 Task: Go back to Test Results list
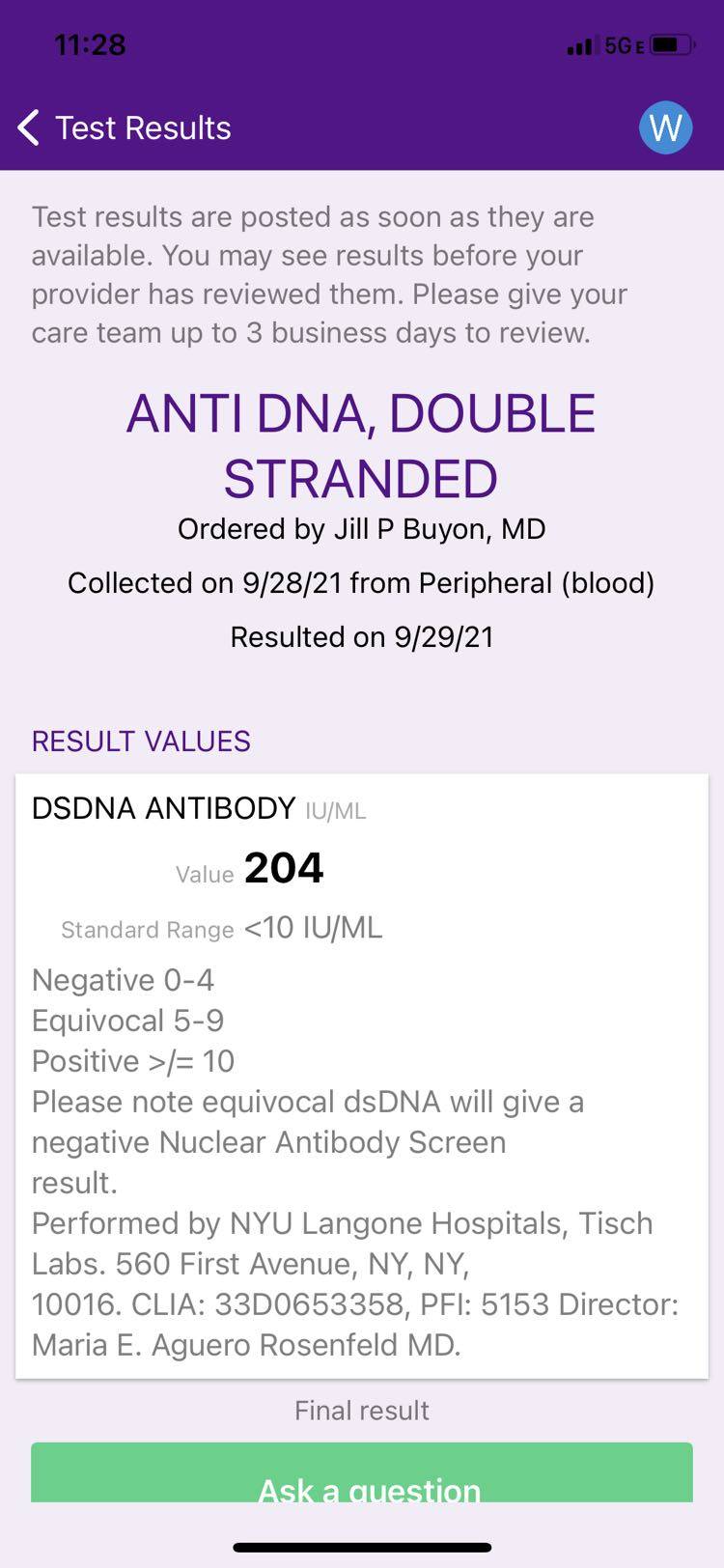[x=29, y=127]
